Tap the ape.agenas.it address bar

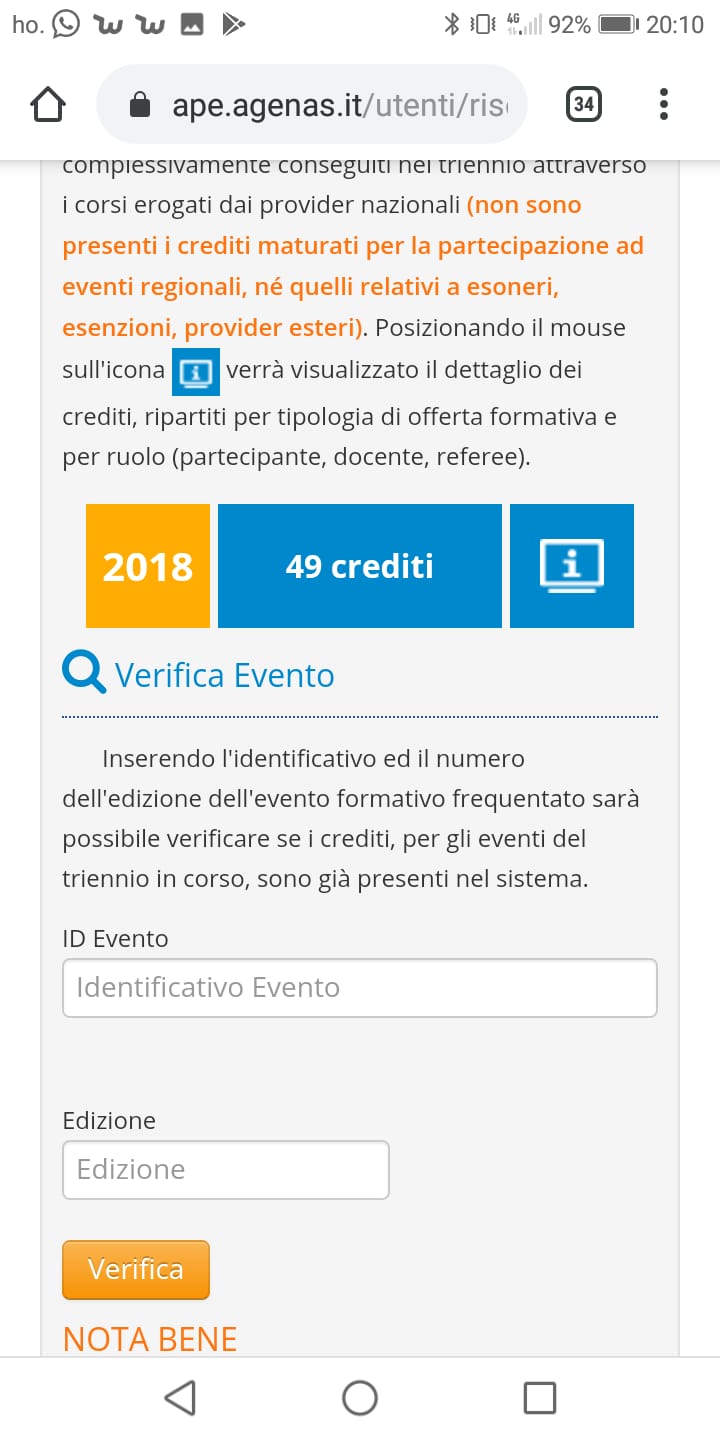(312, 104)
